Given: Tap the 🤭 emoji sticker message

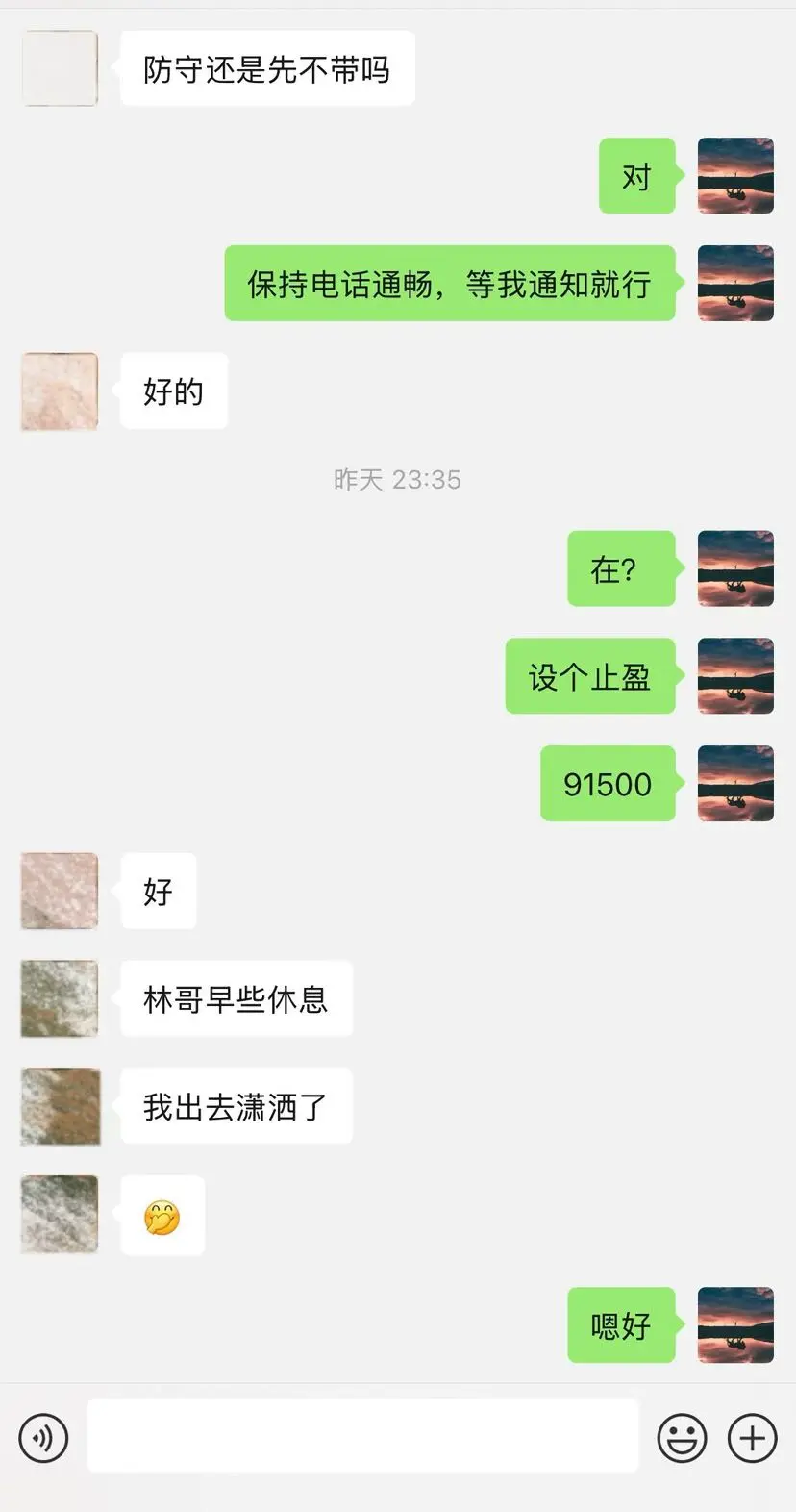Looking at the screenshot, I should point(162,1215).
